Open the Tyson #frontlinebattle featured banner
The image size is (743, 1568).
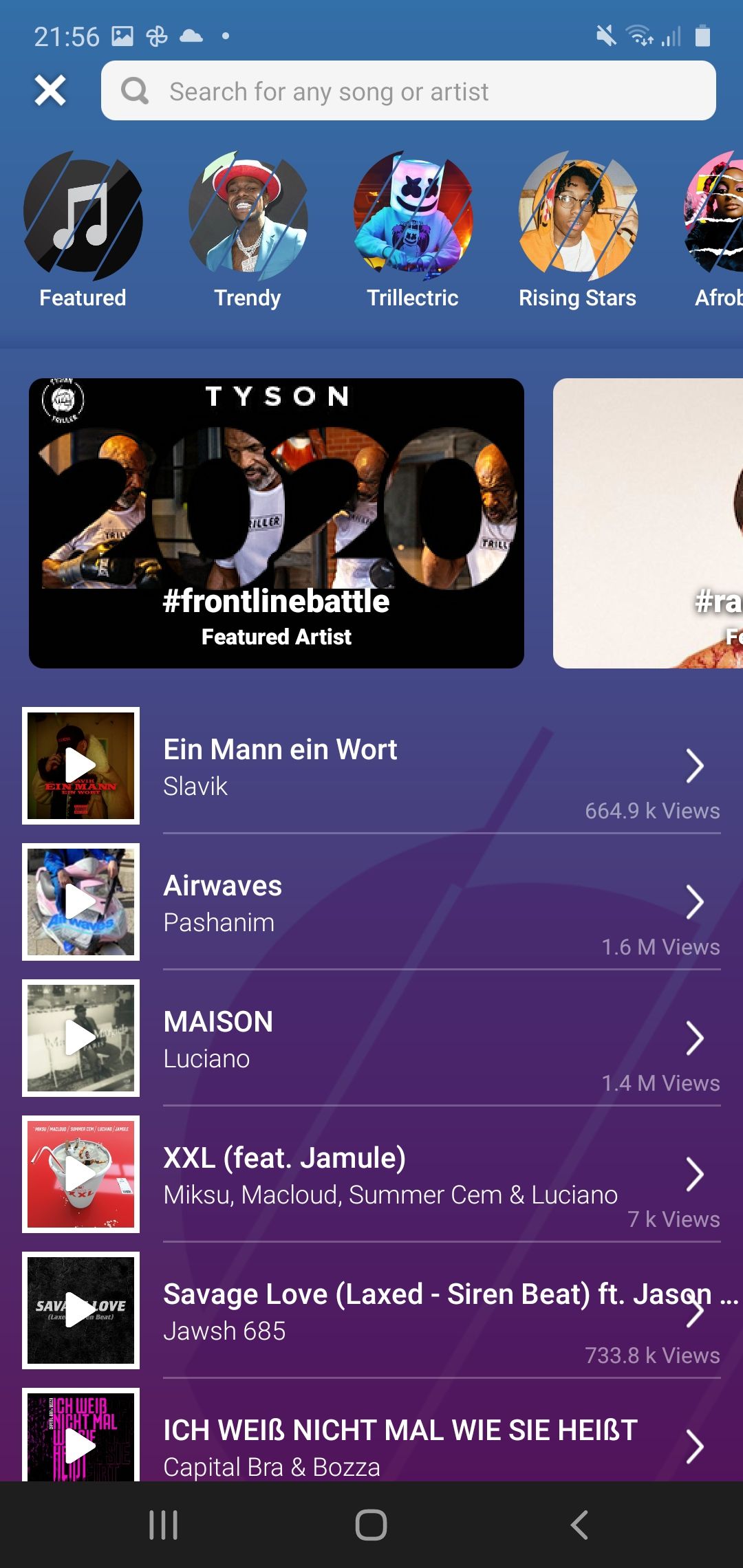coord(277,523)
